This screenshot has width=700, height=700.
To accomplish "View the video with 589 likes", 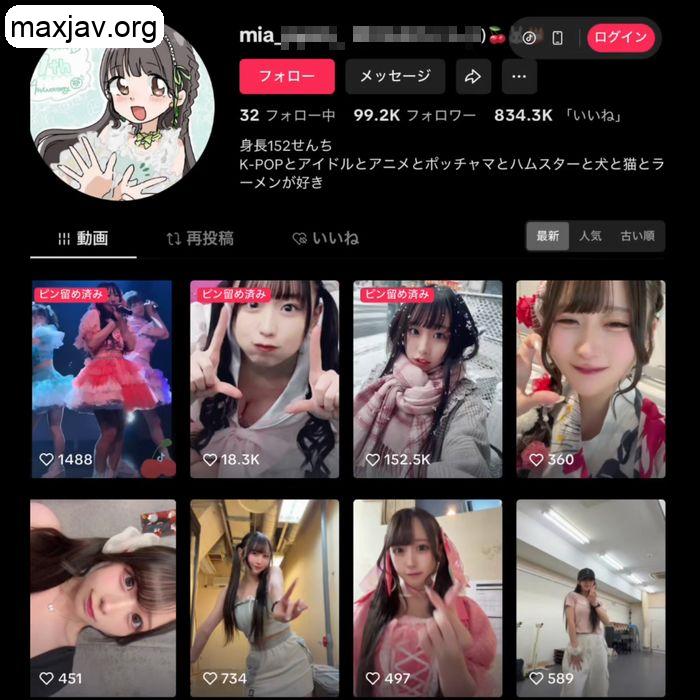I will coord(590,598).
